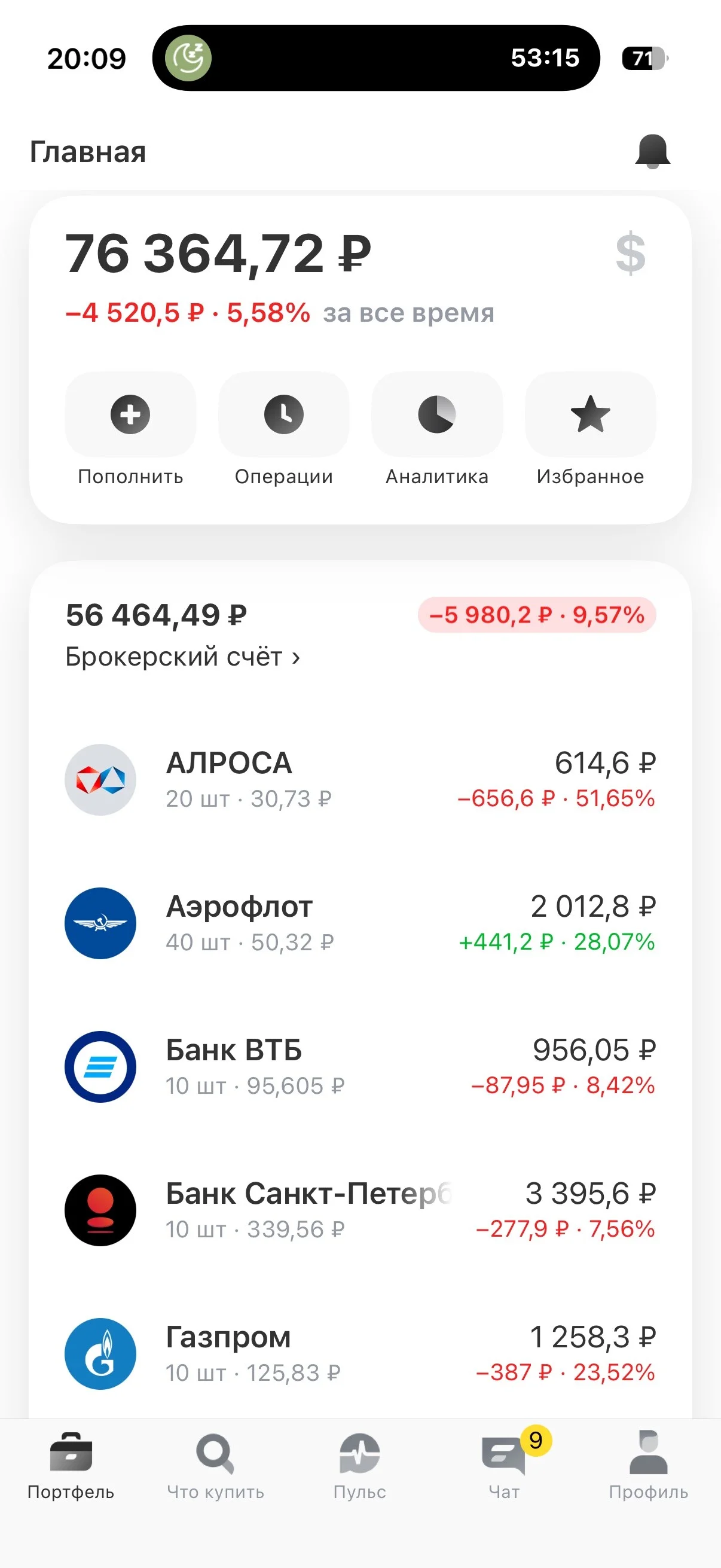The width and height of the screenshot is (721, 1568).
Task: Open the АЛРОСА position
Action: click(x=360, y=780)
